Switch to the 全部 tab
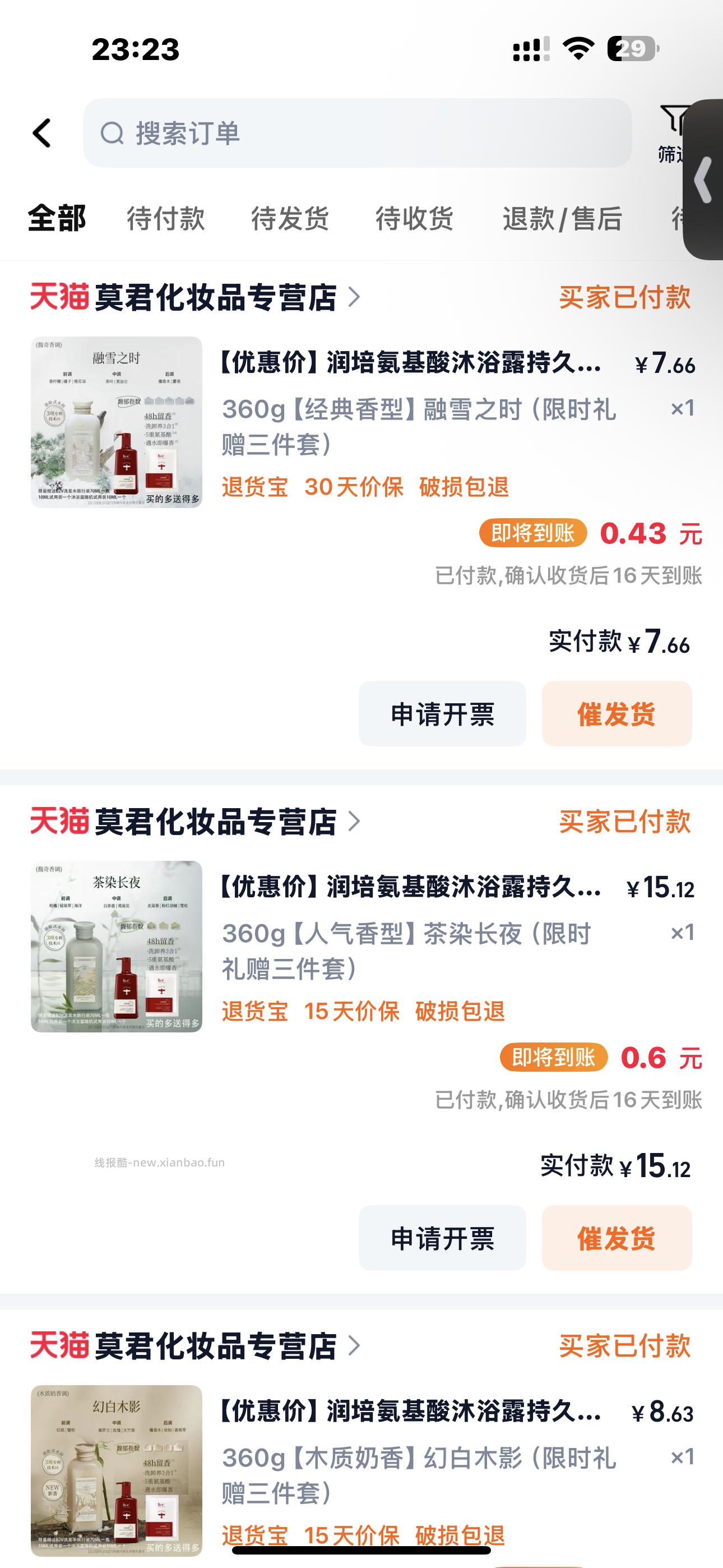Viewport: 723px width, 1568px height. (x=57, y=219)
